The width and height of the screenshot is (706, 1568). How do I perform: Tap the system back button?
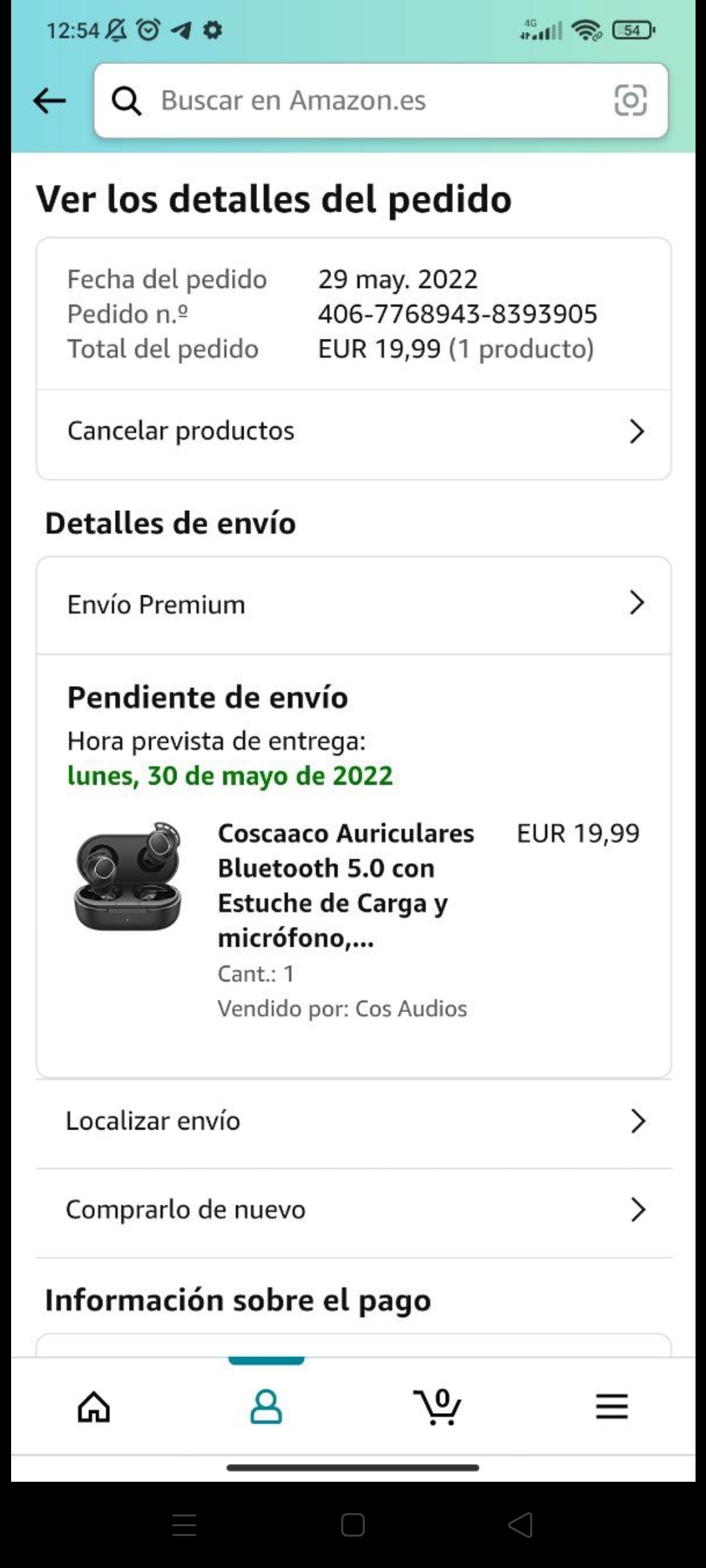521,1525
